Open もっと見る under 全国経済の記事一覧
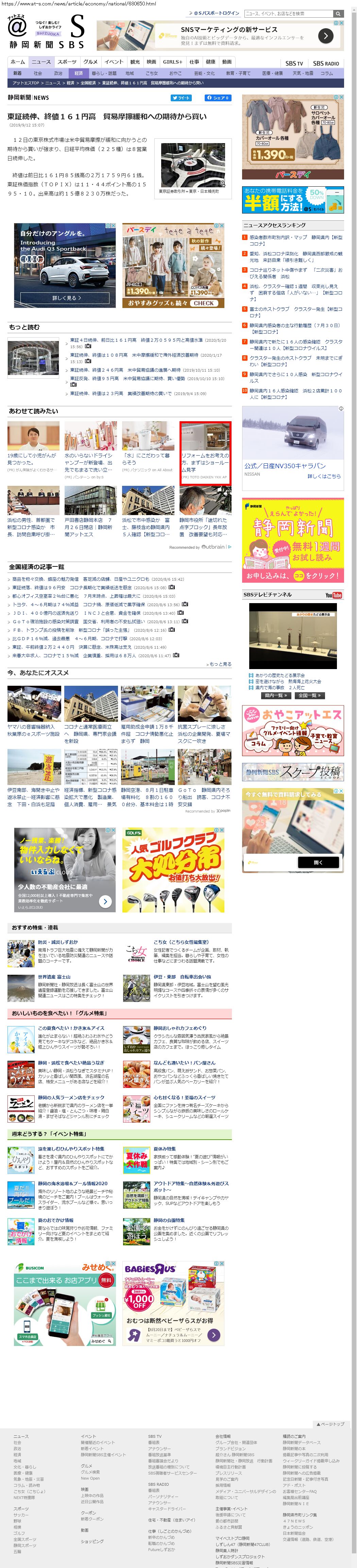Screen dimensions: 357x1568 [219, 664]
